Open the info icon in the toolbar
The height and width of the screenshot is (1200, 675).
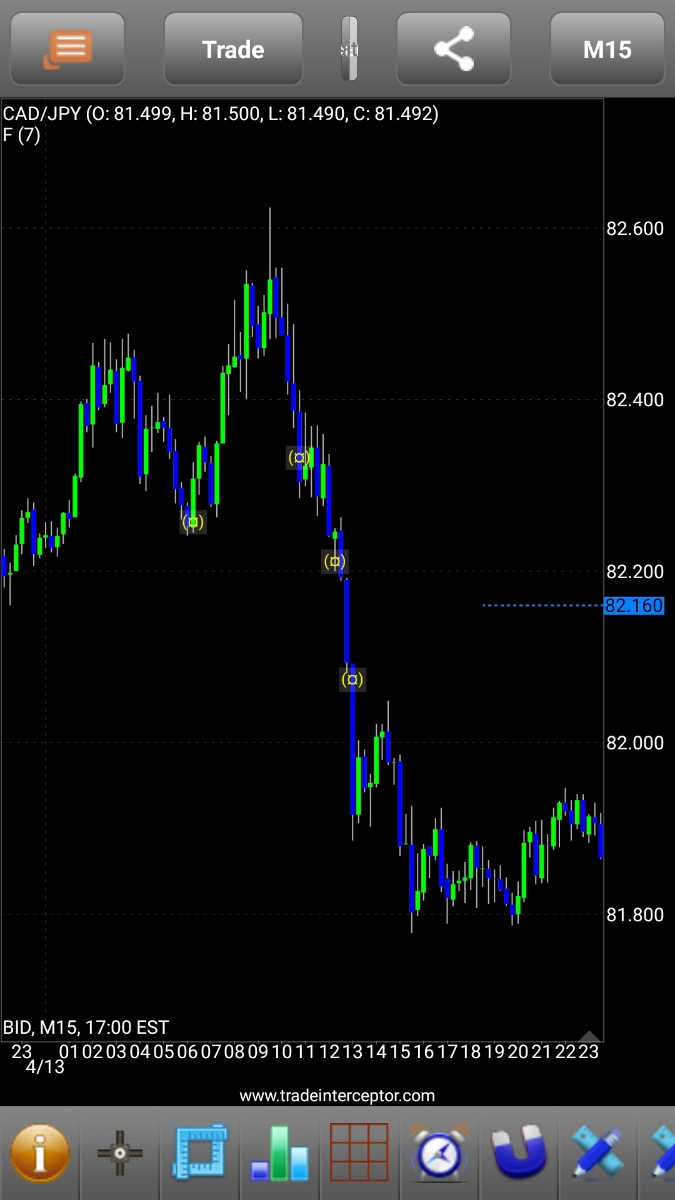pos(40,1153)
